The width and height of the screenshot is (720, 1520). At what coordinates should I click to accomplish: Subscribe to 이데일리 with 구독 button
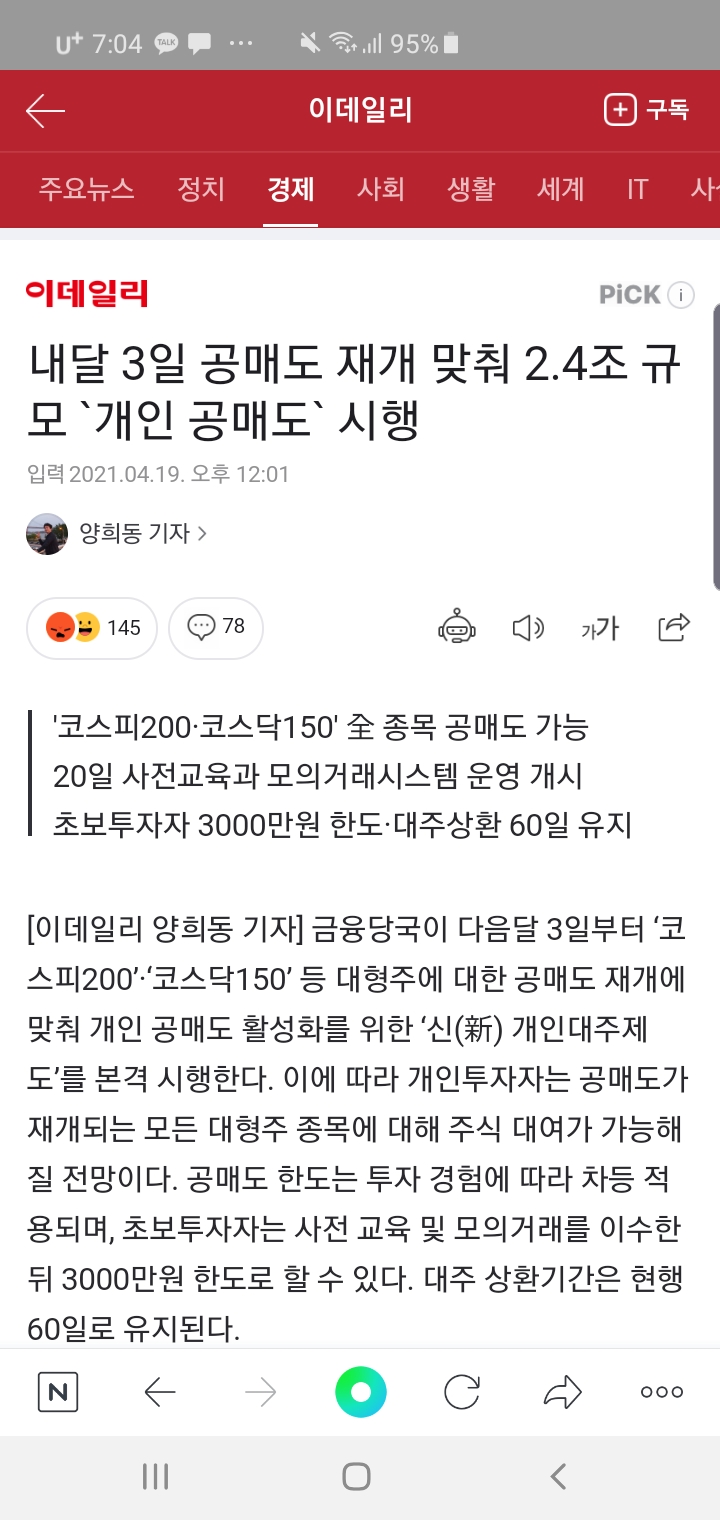click(647, 110)
